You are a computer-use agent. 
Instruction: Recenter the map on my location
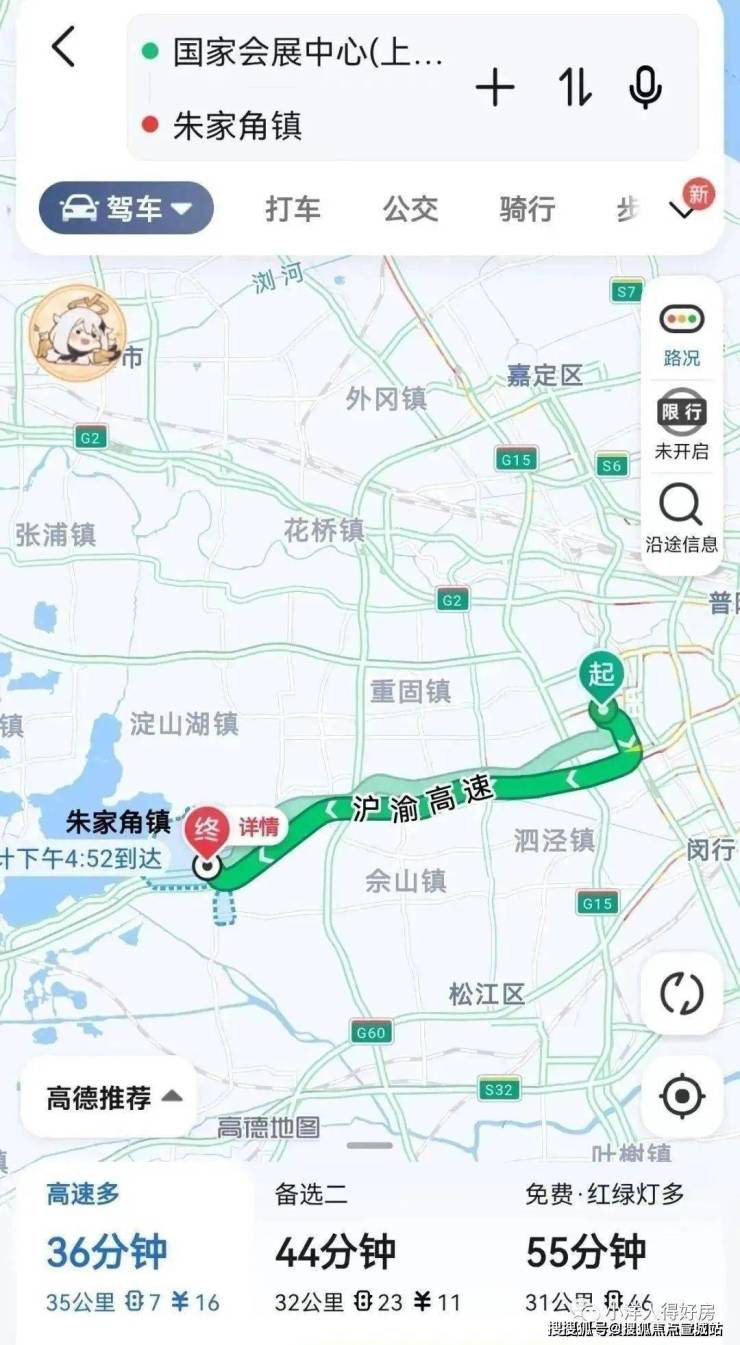coord(681,1096)
